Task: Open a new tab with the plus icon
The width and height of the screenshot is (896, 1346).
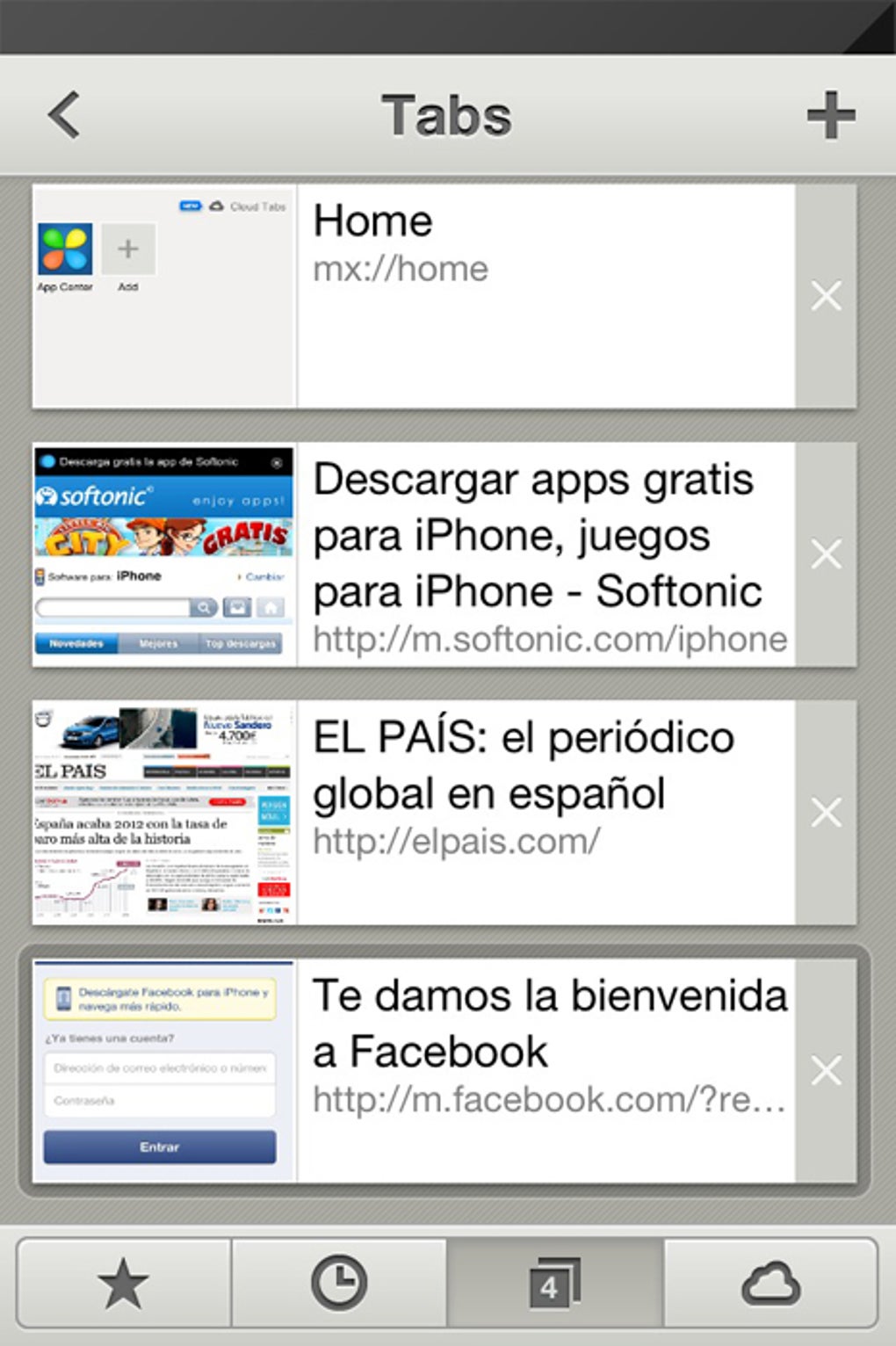Action: point(832,112)
